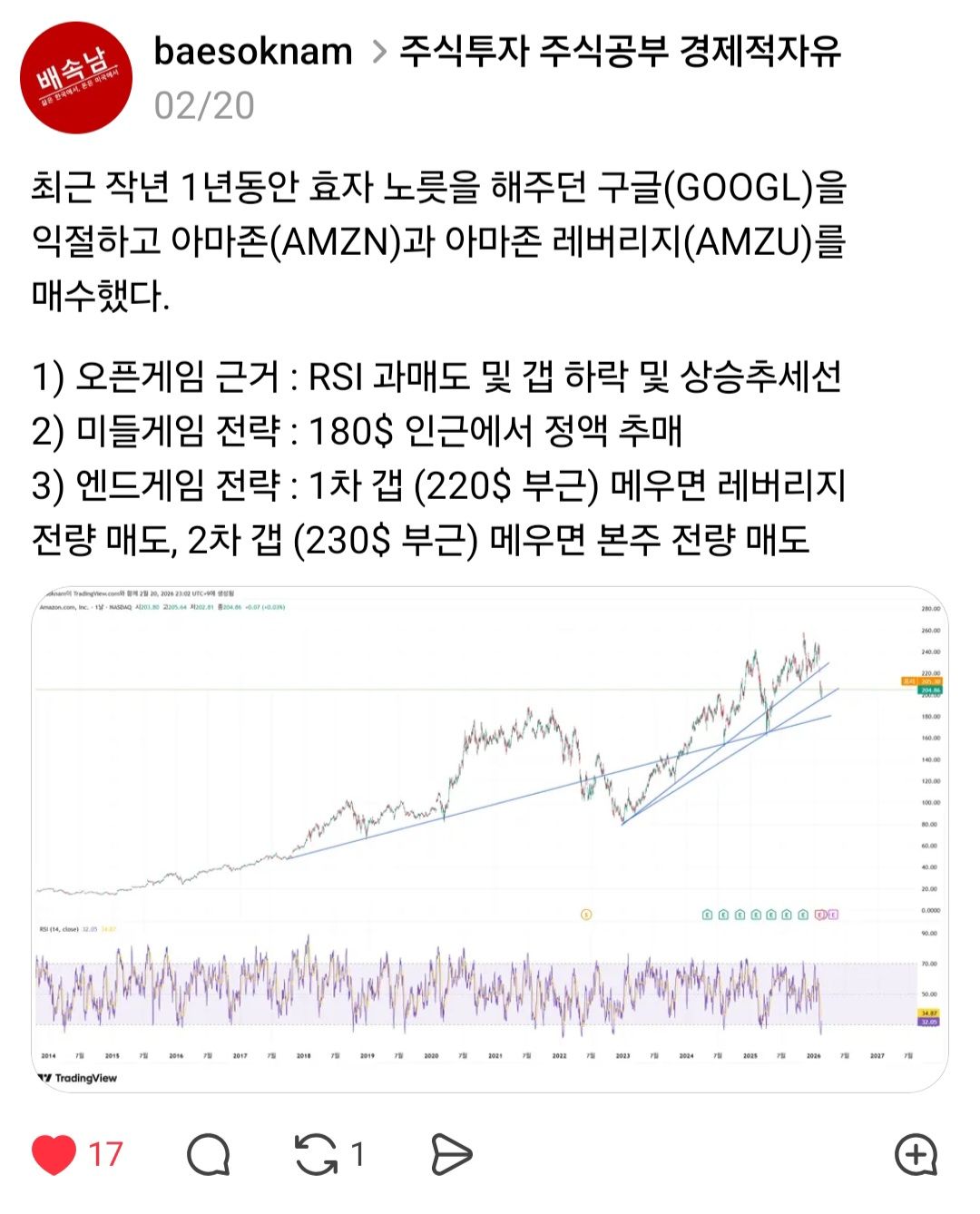Viewport: 980px width, 1214px height.
Task: Open the comment reply bubble
Action: (x=209, y=1155)
